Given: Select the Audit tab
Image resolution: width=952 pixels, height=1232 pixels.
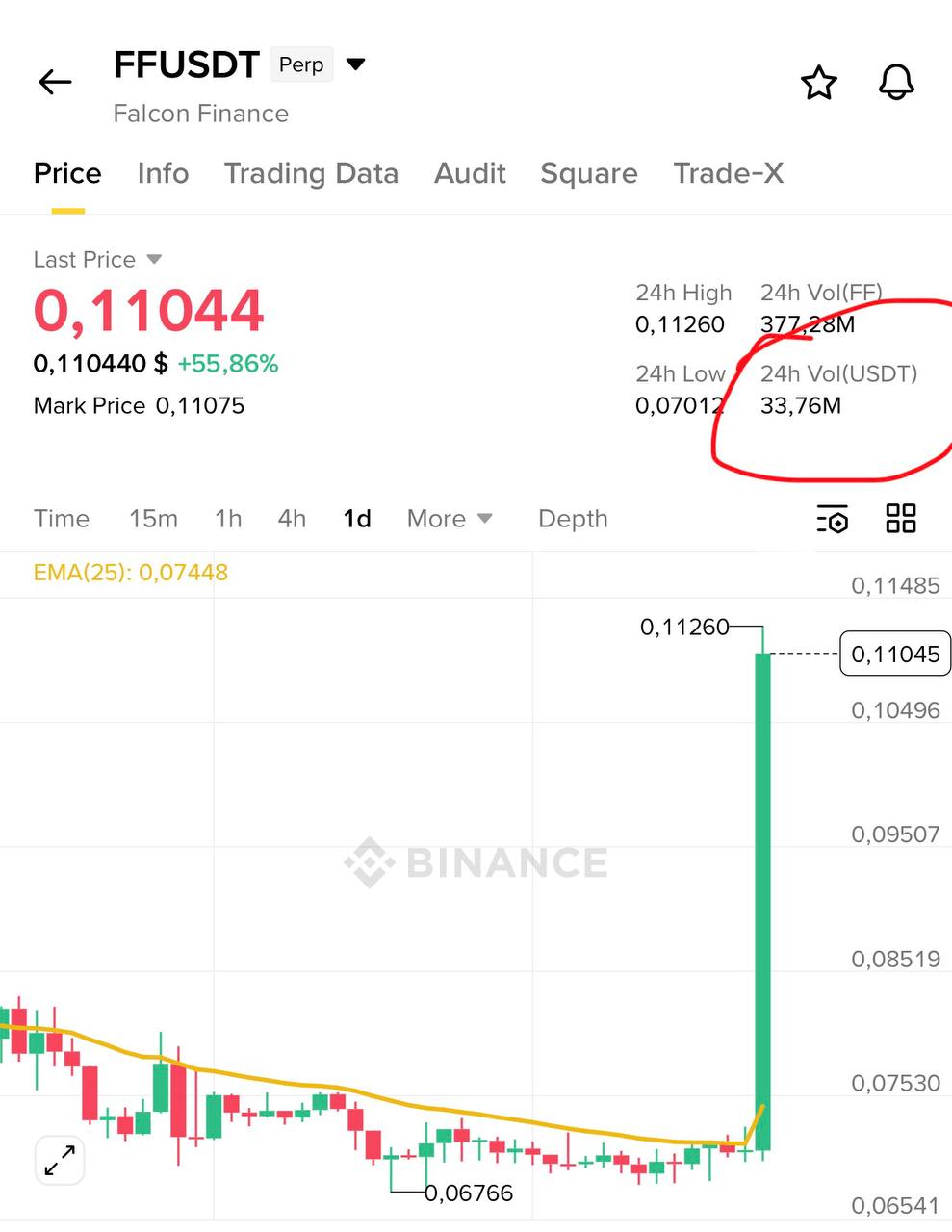Looking at the screenshot, I should (x=470, y=173).
